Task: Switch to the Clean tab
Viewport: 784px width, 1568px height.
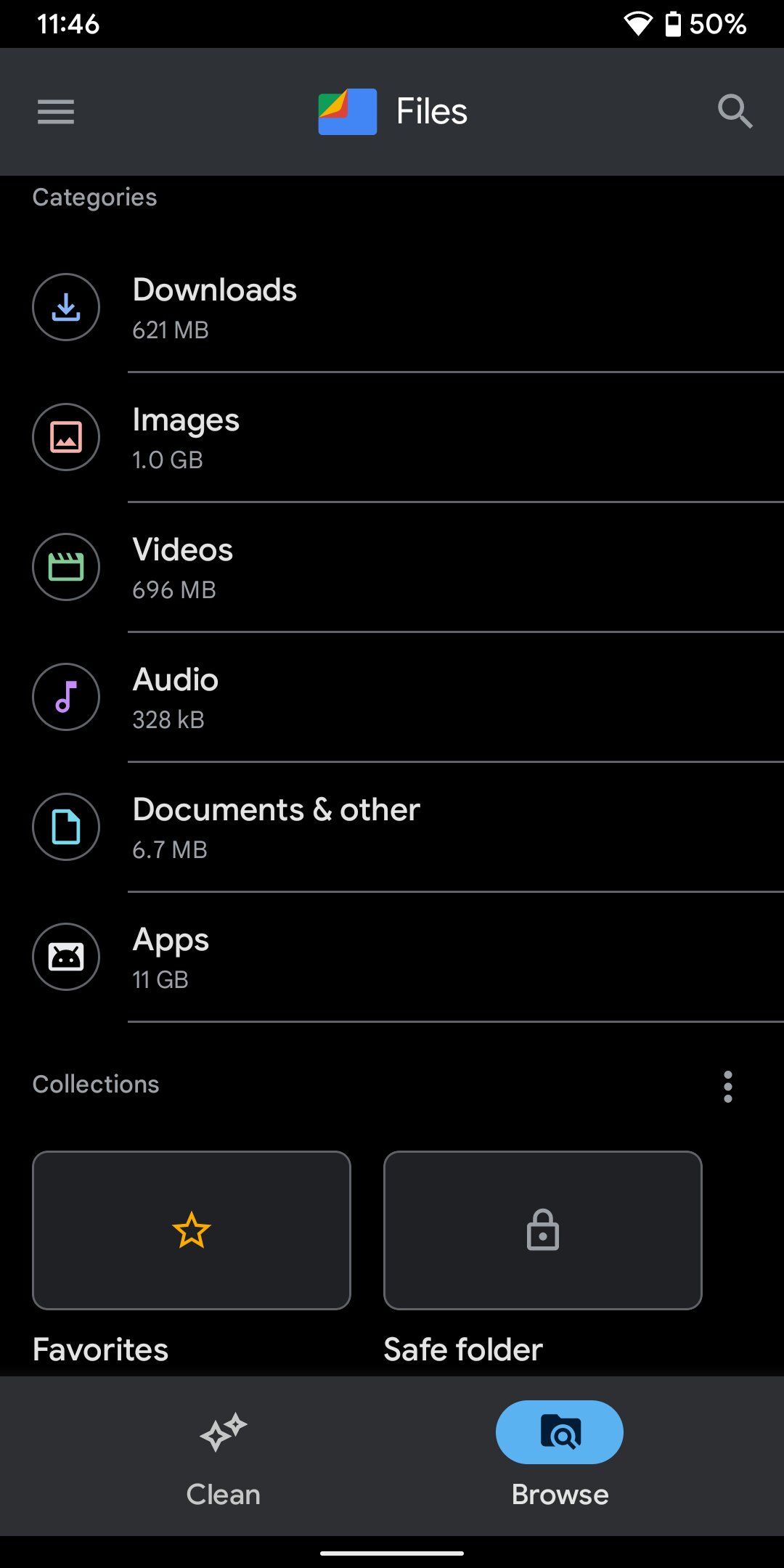Action: pos(224,1455)
